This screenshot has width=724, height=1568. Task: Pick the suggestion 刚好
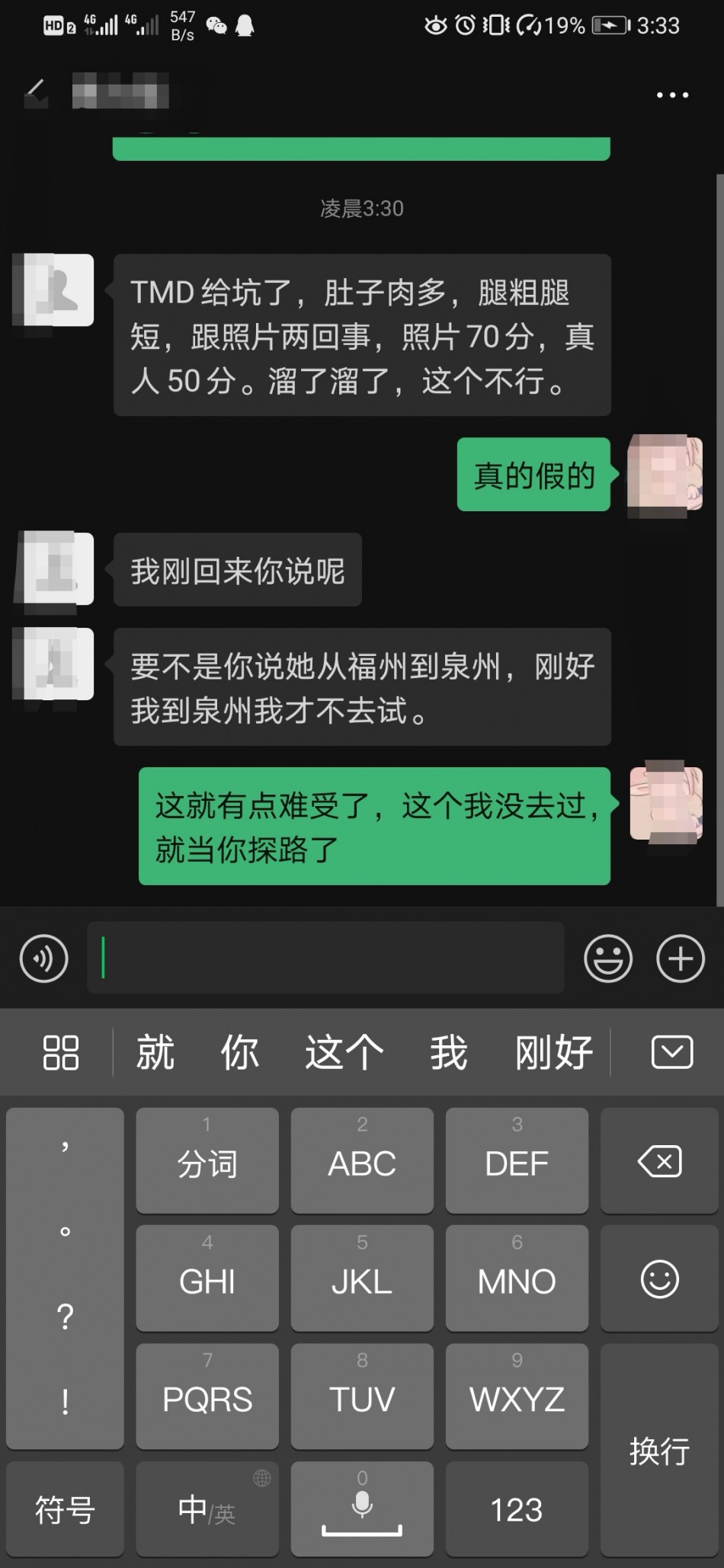click(x=554, y=1053)
